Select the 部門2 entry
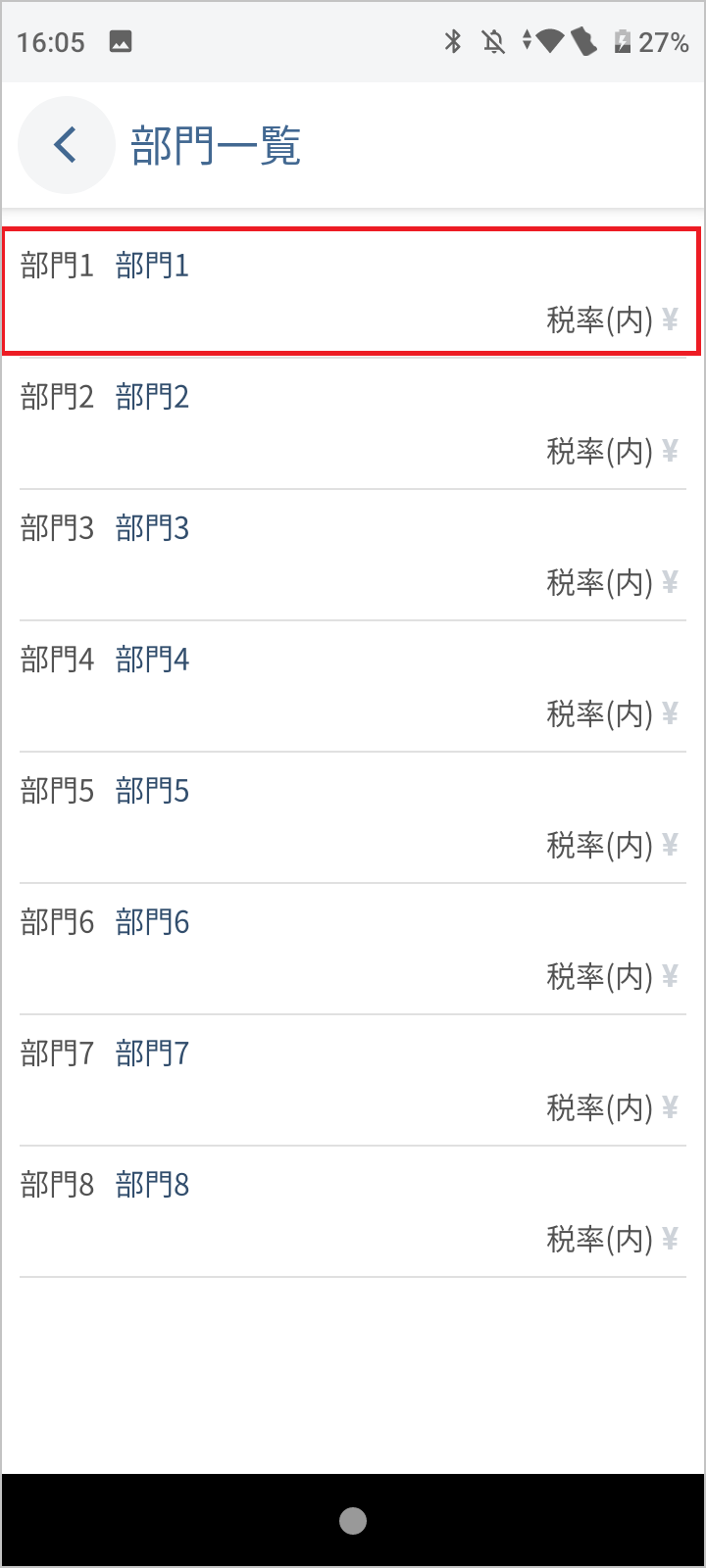The image size is (706, 1568). tap(351, 423)
